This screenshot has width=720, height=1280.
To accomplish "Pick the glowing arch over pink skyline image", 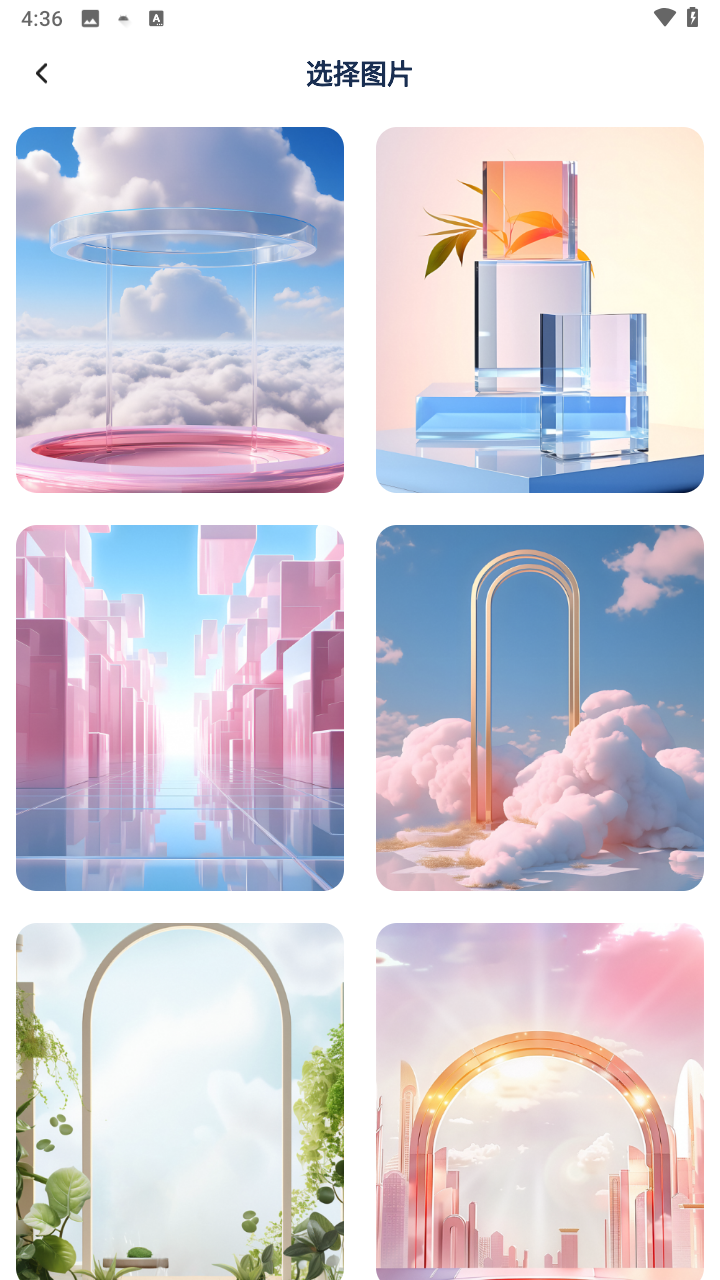I will 540,1100.
